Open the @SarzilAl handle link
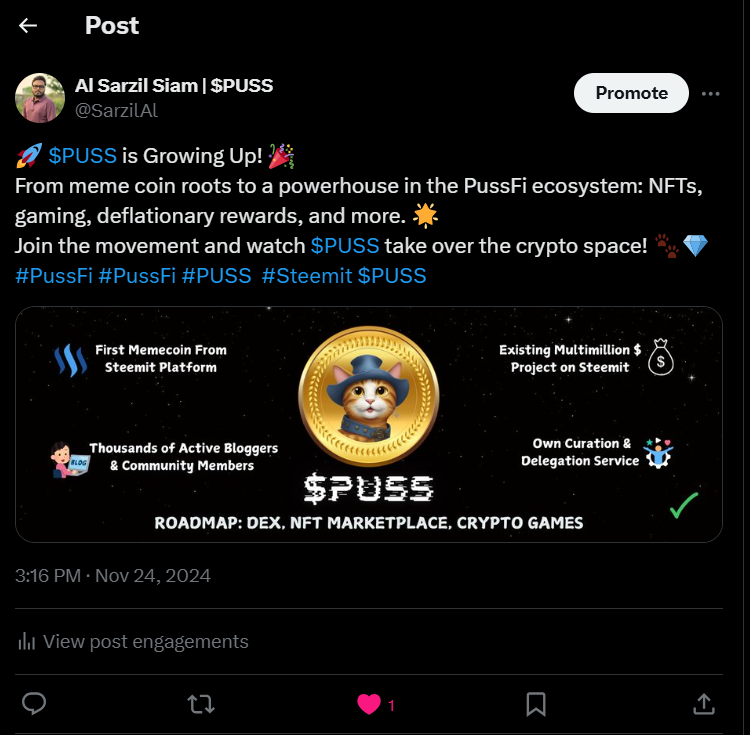This screenshot has width=750, height=735. coord(116,111)
